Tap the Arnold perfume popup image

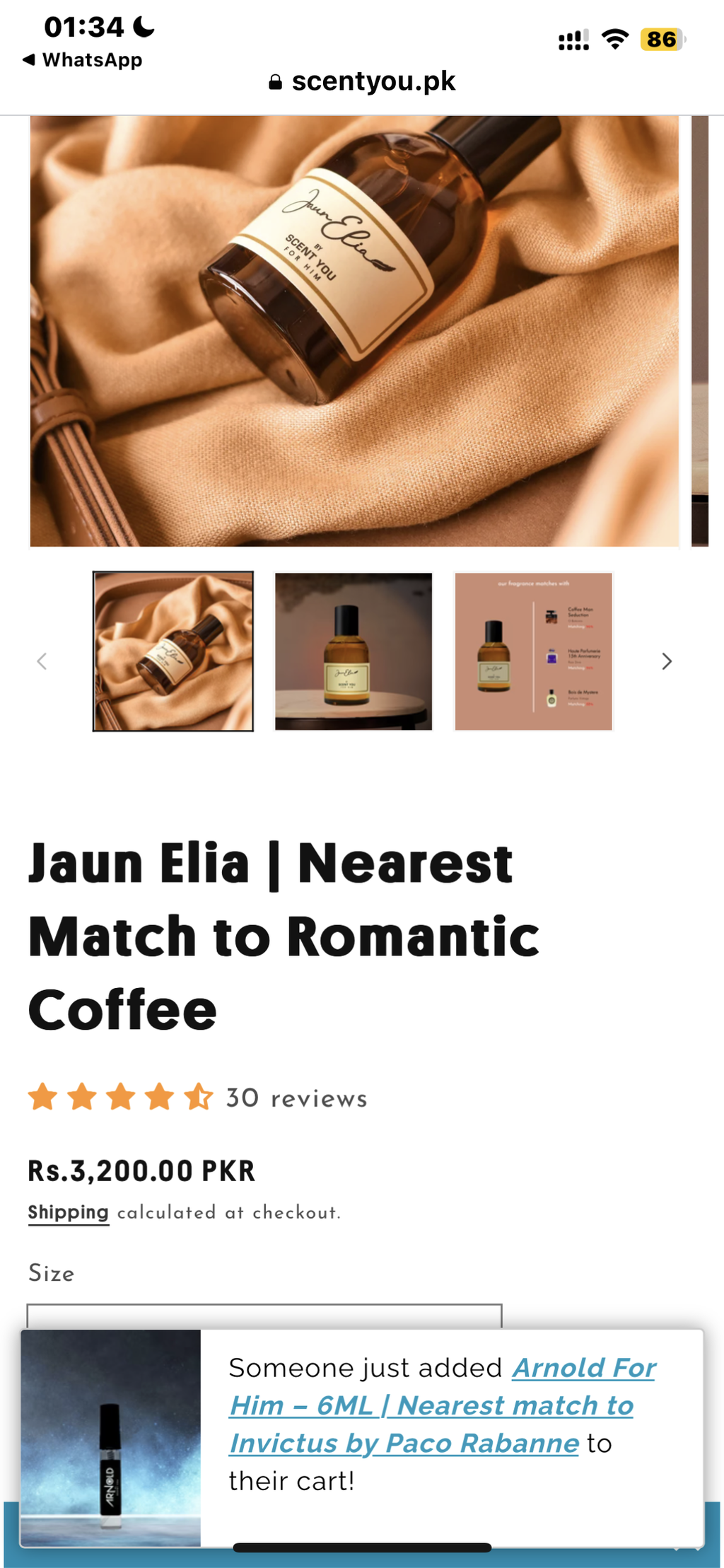[111, 1438]
